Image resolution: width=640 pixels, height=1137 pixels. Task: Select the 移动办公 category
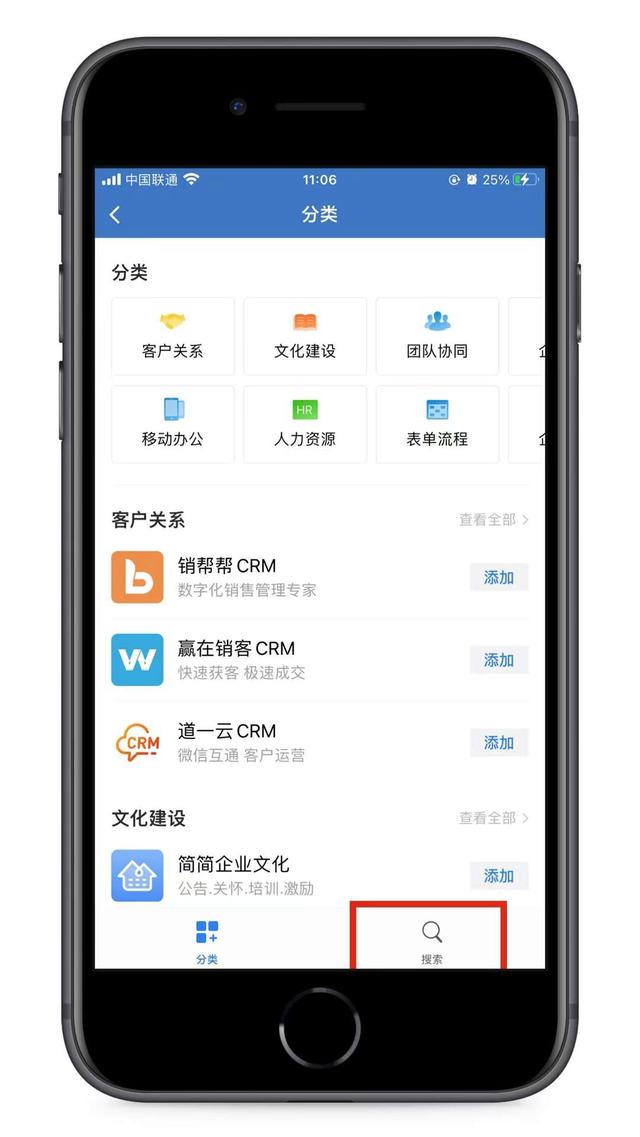(x=173, y=424)
